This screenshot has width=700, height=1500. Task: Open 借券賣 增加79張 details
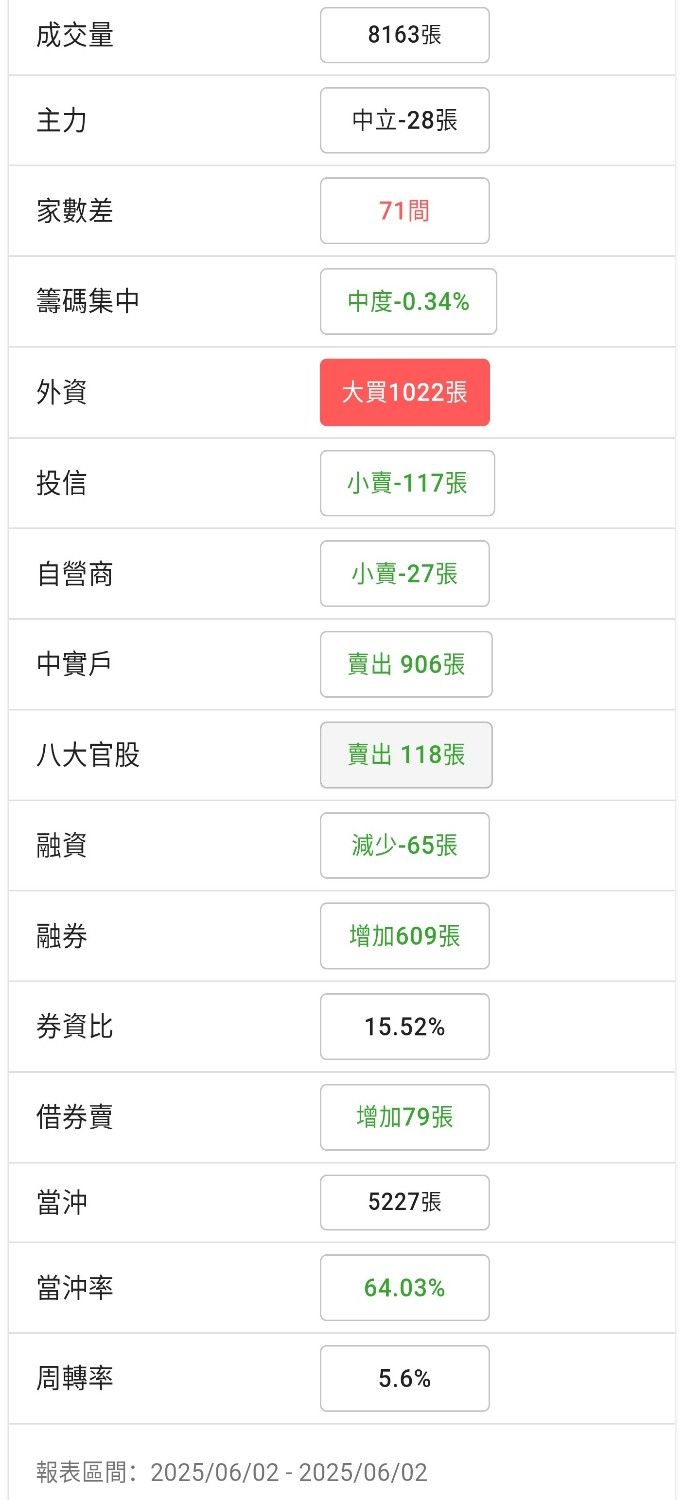(404, 1117)
